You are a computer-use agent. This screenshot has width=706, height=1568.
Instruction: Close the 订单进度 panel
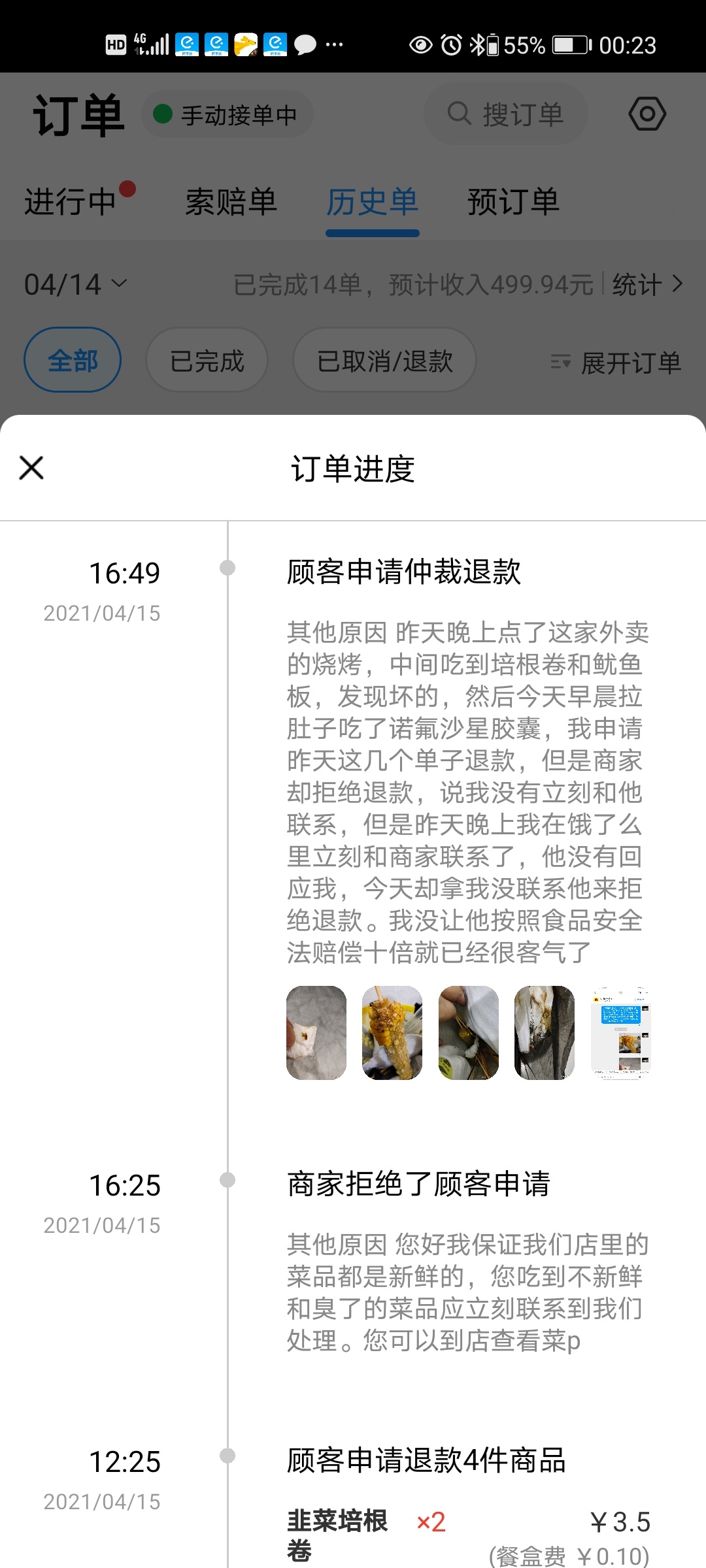click(31, 468)
